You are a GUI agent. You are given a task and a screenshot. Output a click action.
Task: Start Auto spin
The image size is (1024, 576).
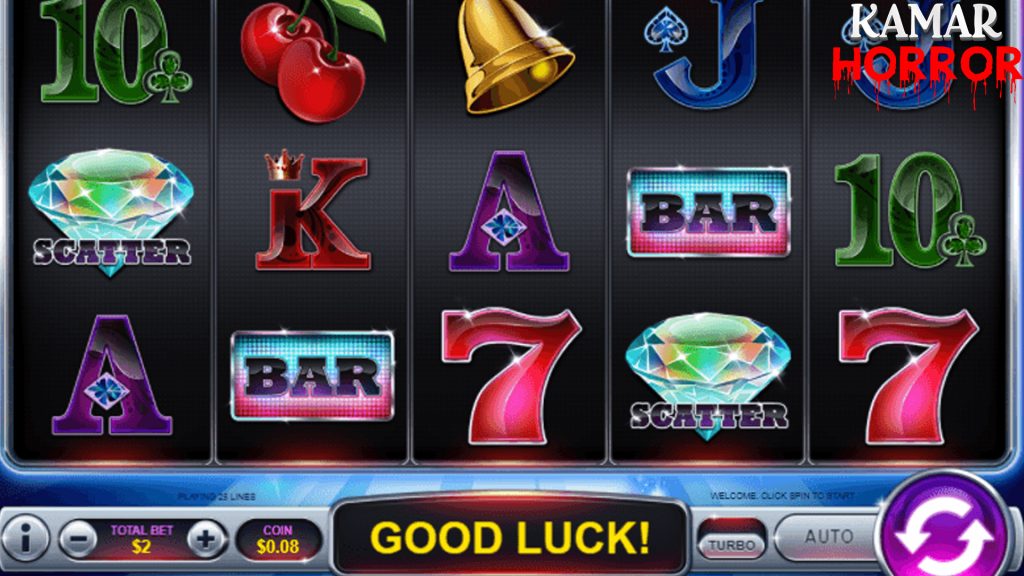(x=828, y=537)
